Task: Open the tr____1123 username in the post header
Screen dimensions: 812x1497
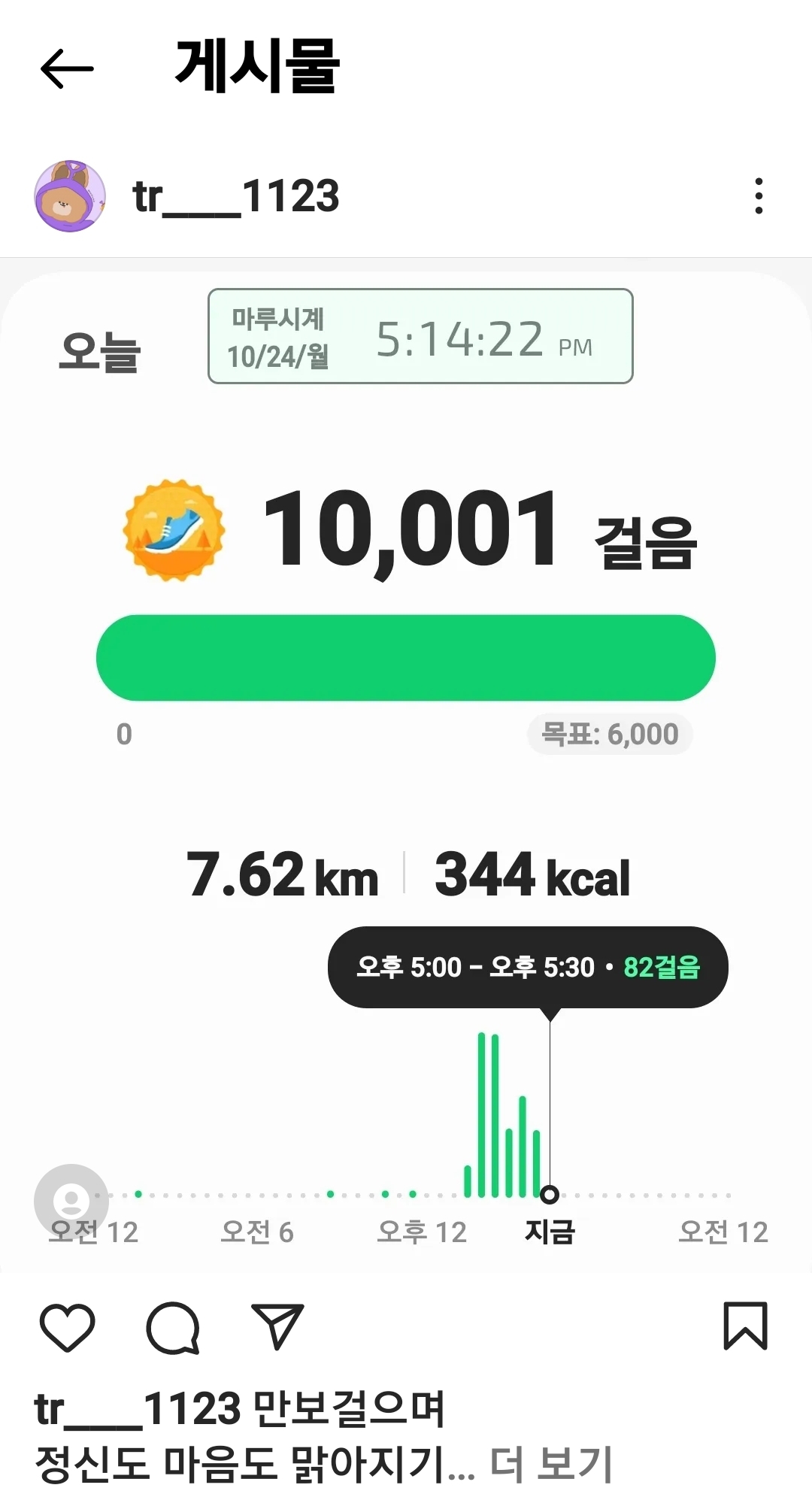Action: coord(235,196)
